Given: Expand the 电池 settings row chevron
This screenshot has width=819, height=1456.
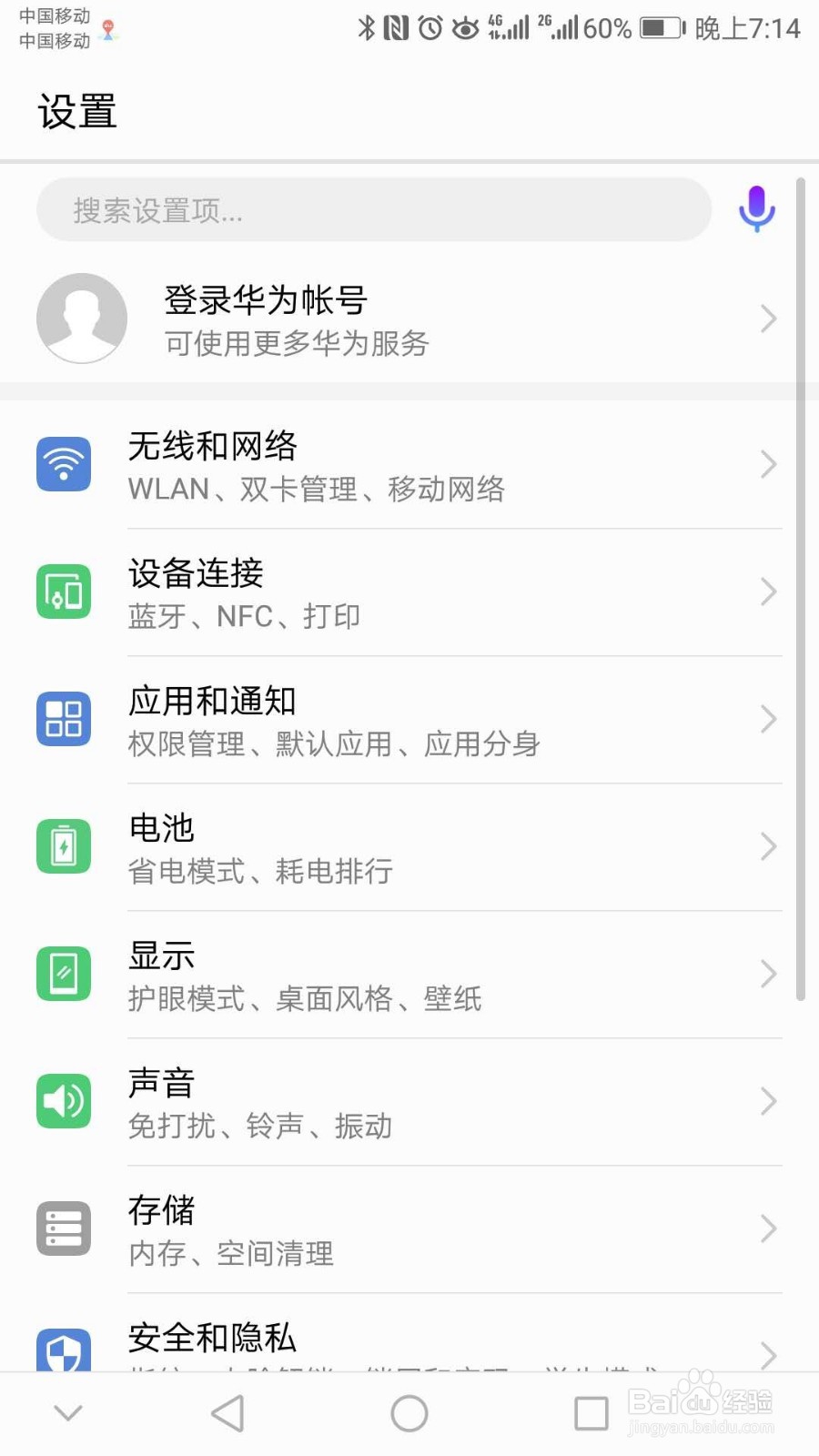Looking at the screenshot, I should click(769, 847).
